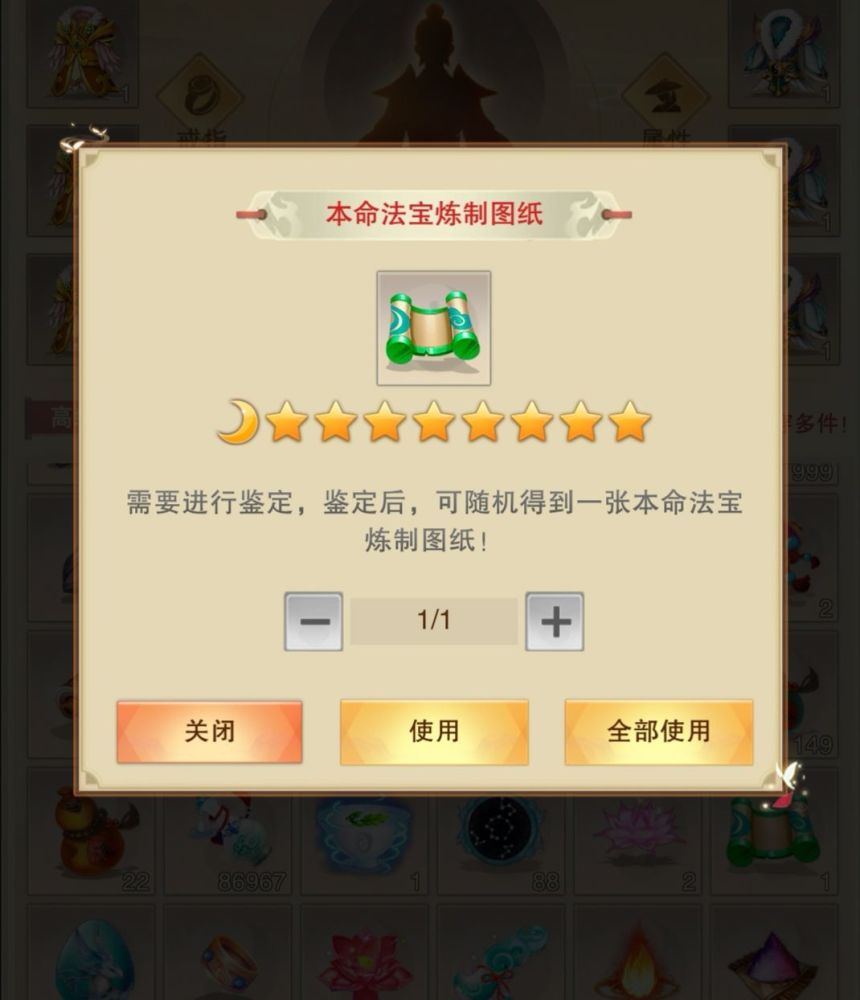Increase quantity with the plus button
This screenshot has height=1000, width=860.
tap(555, 621)
